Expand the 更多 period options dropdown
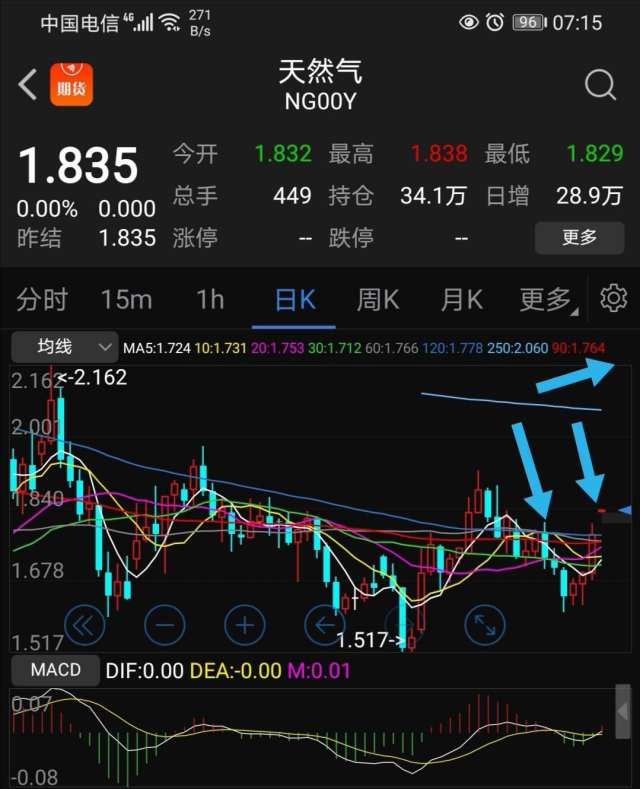This screenshot has width=640, height=789. point(545,299)
